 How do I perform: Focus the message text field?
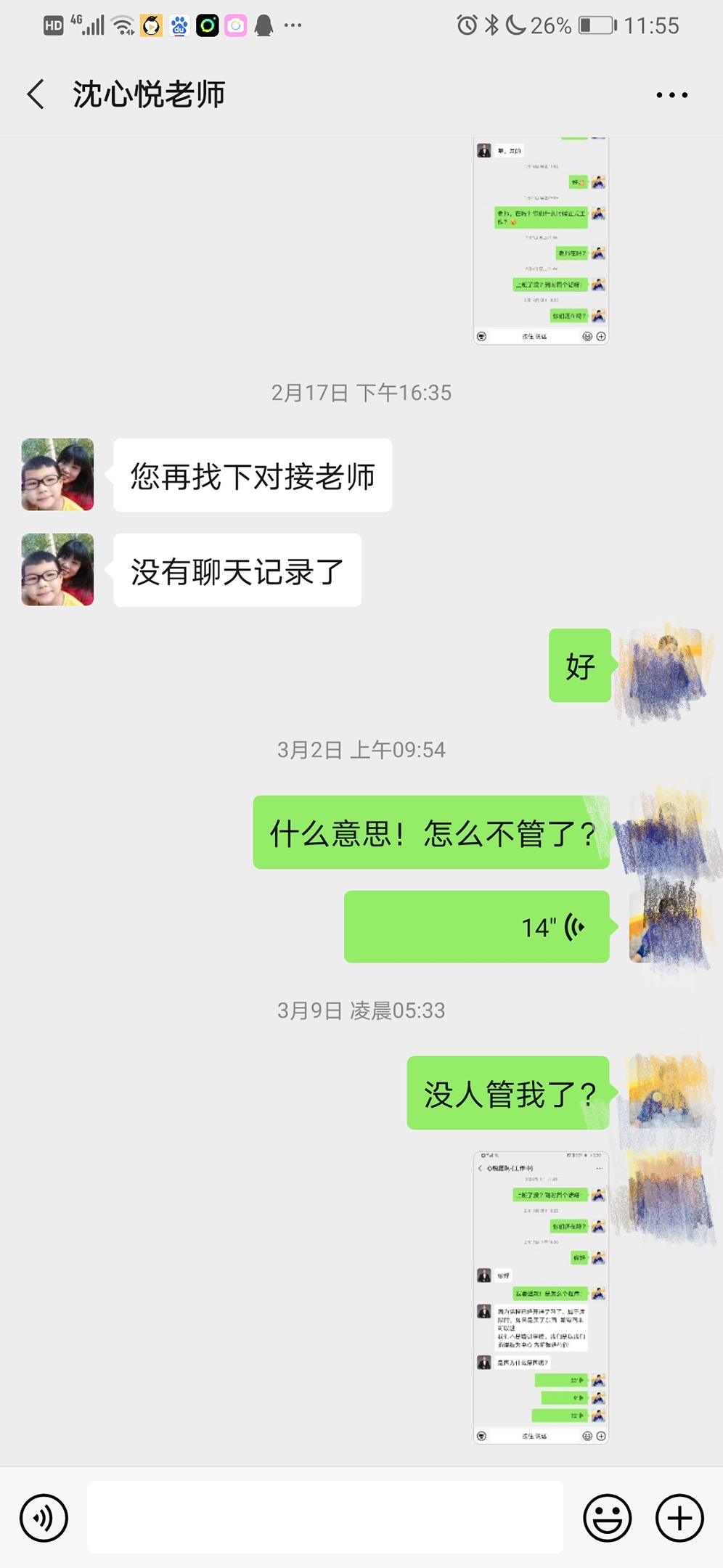(x=325, y=1517)
